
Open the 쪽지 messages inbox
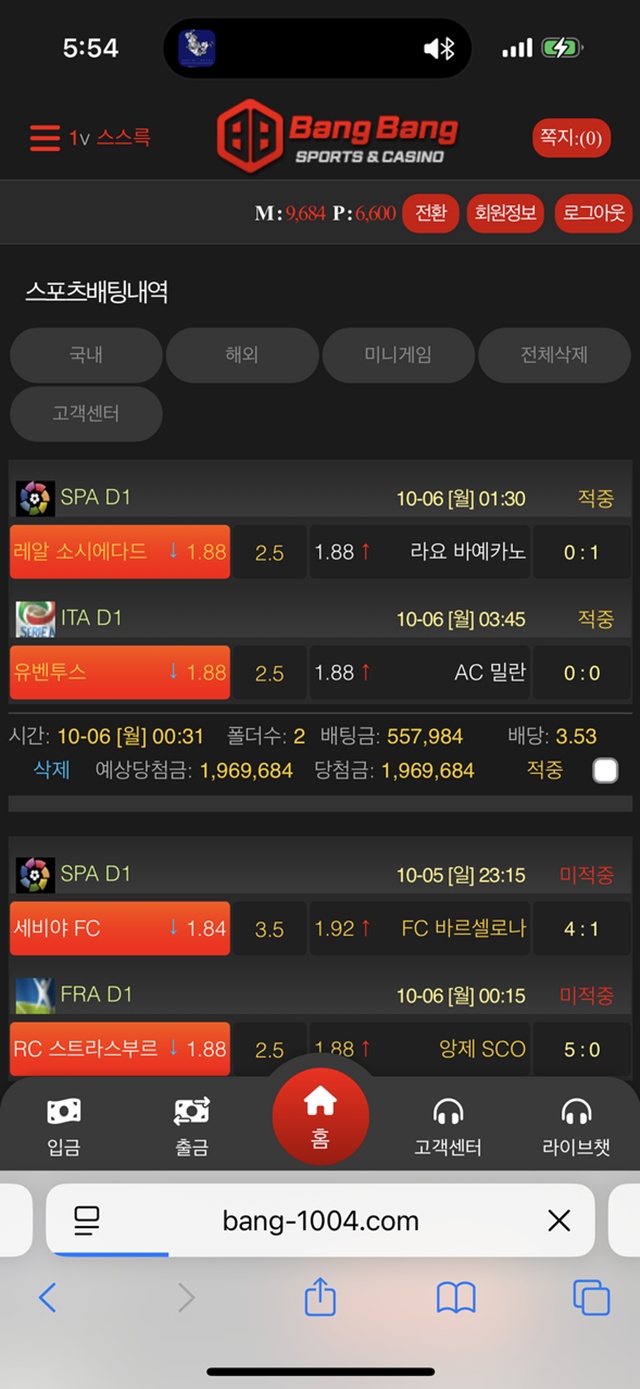(x=571, y=138)
